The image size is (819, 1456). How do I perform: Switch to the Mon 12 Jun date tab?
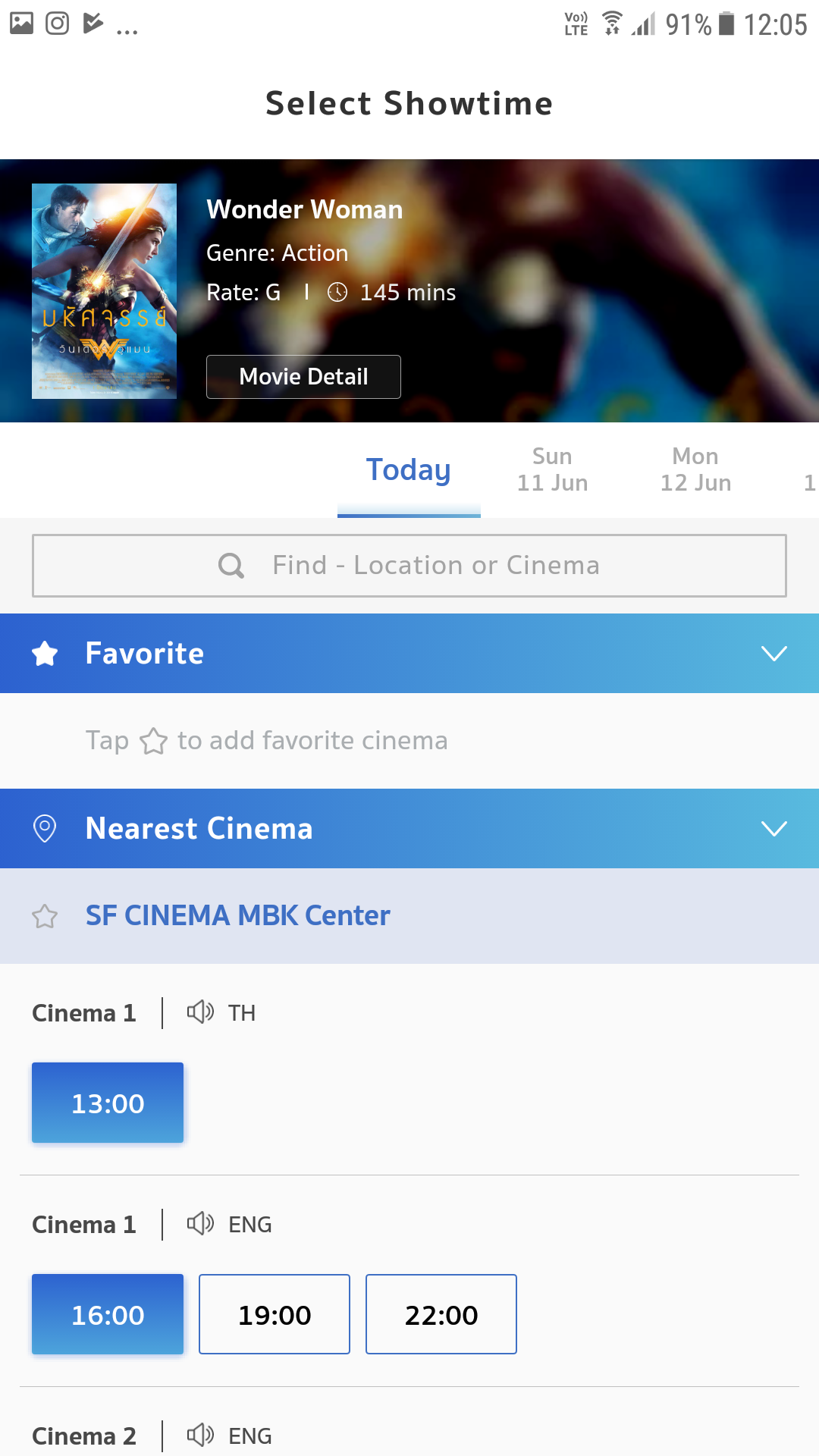point(695,469)
